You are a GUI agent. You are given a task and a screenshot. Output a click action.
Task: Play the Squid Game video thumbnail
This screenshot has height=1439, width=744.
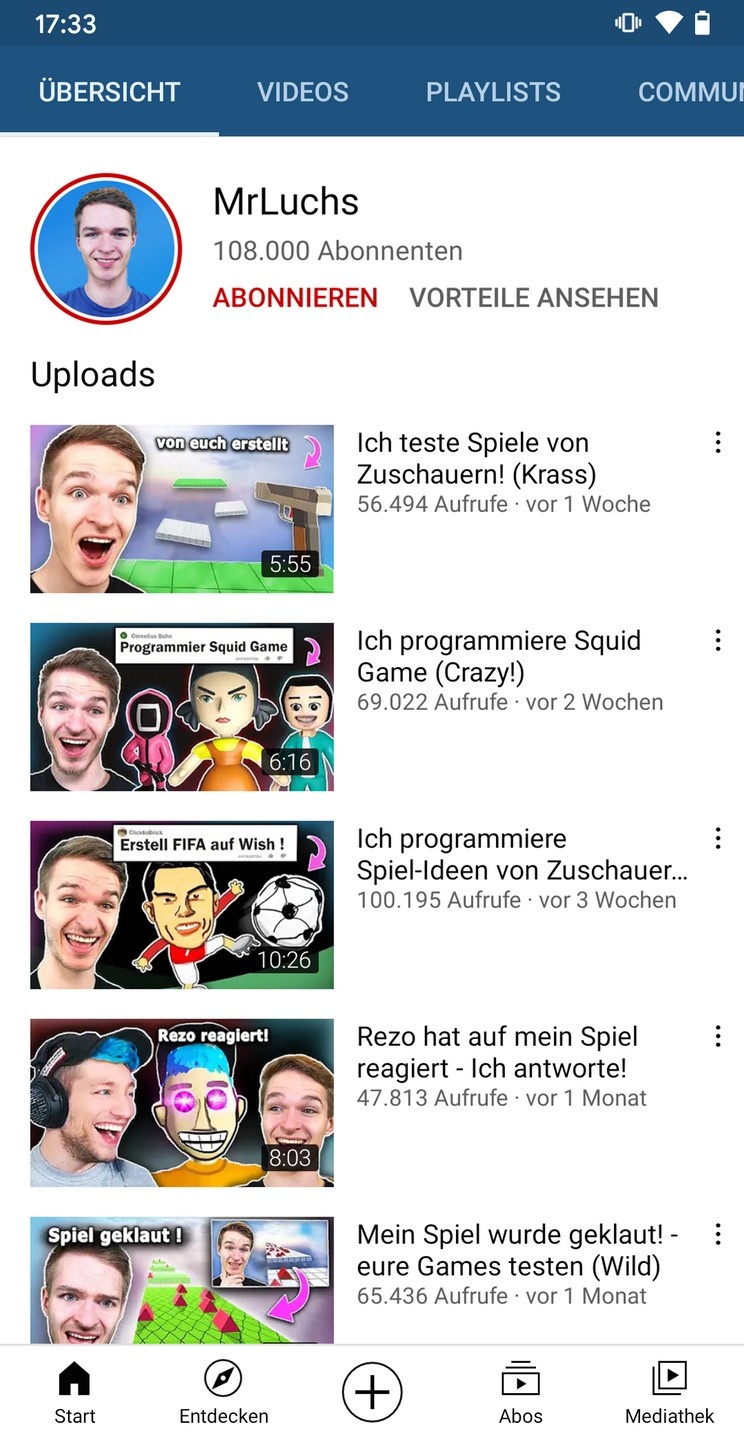pos(182,707)
